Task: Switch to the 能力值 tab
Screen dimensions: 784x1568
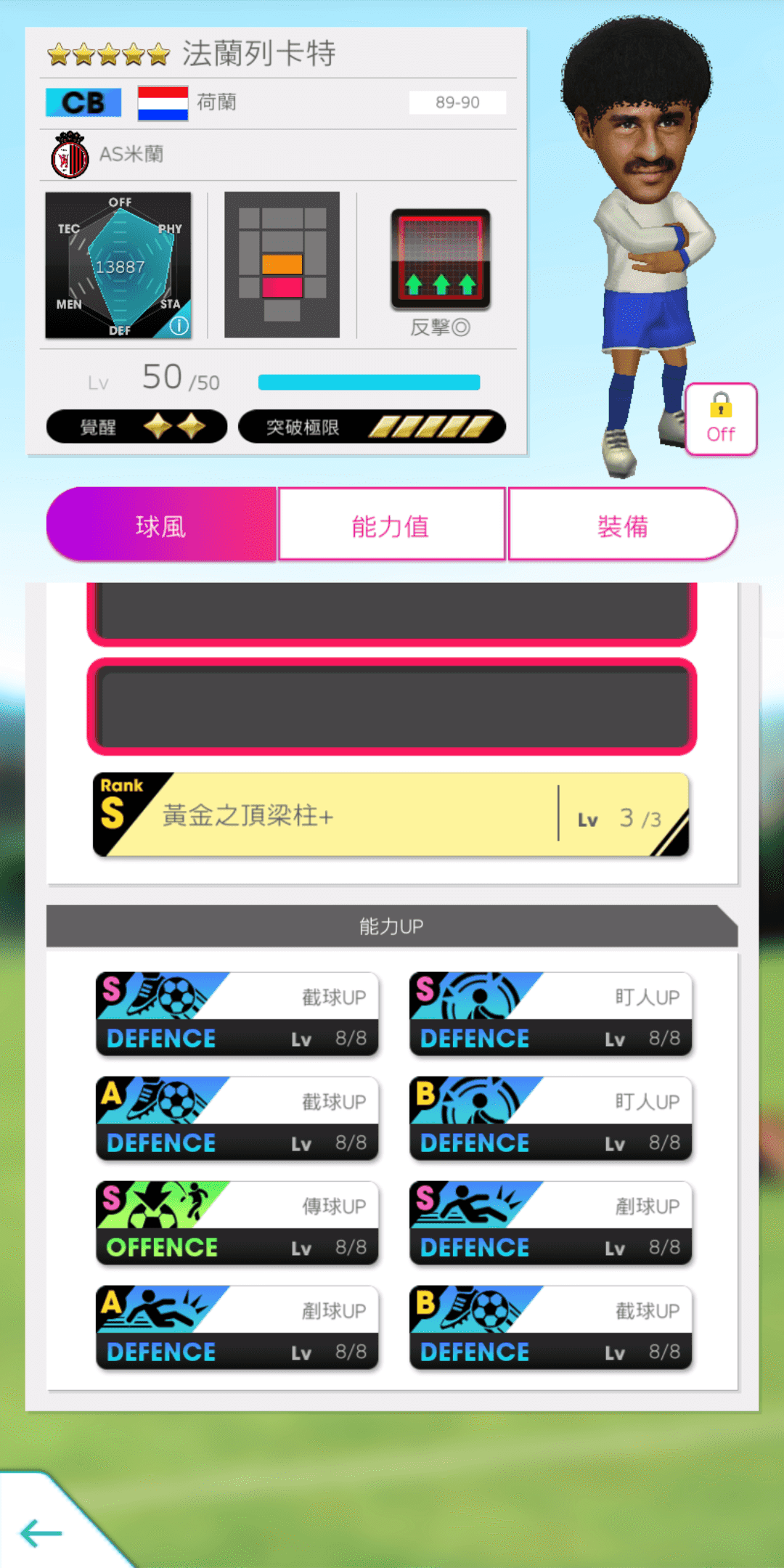Action: pos(391,524)
